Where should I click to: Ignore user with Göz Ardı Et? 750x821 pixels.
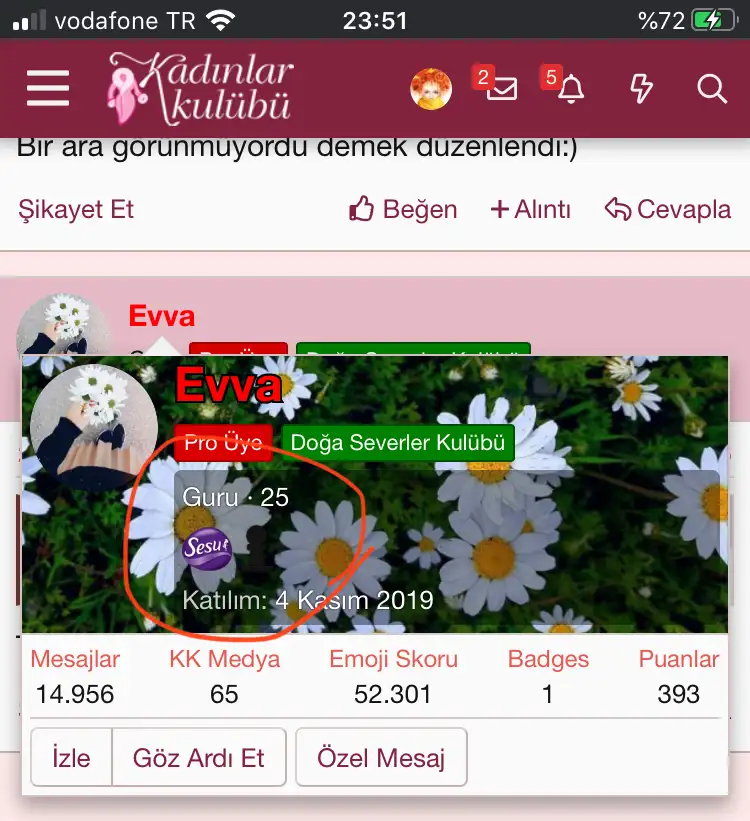(x=199, y=758)
